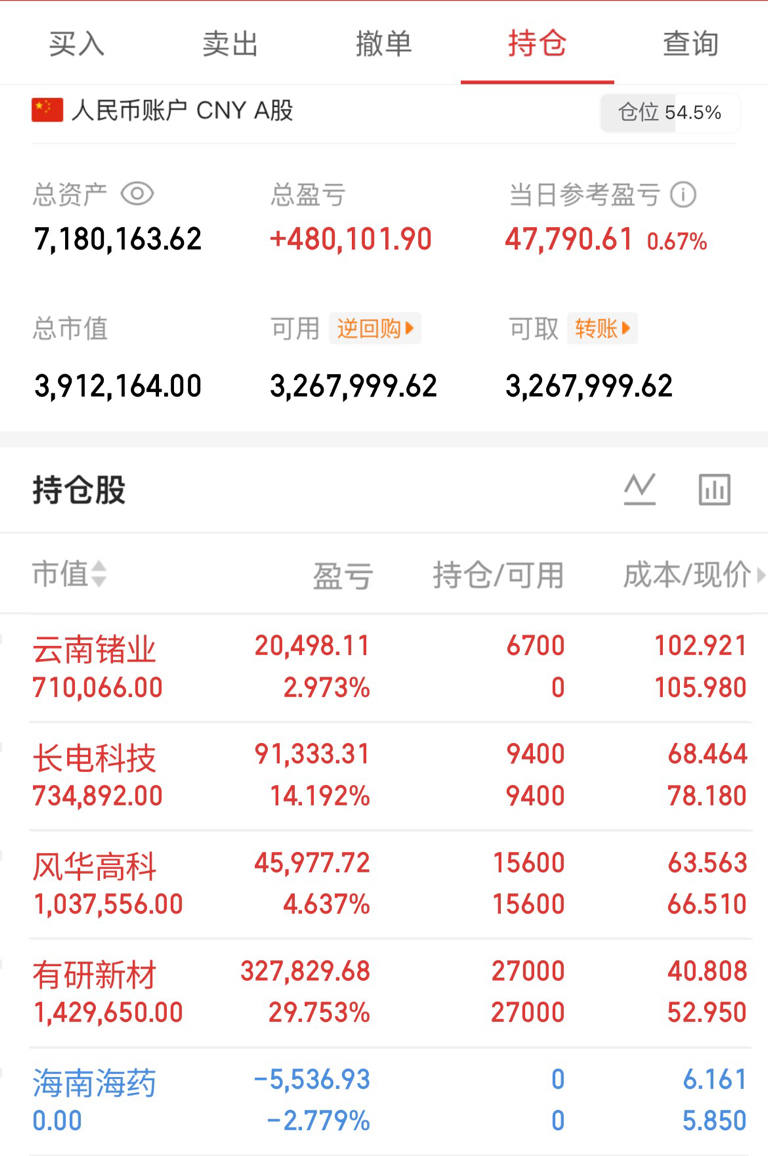Go to the 查询 tab
The width and height of the screenshot is (768, 1156).
(x=691, y=43)
